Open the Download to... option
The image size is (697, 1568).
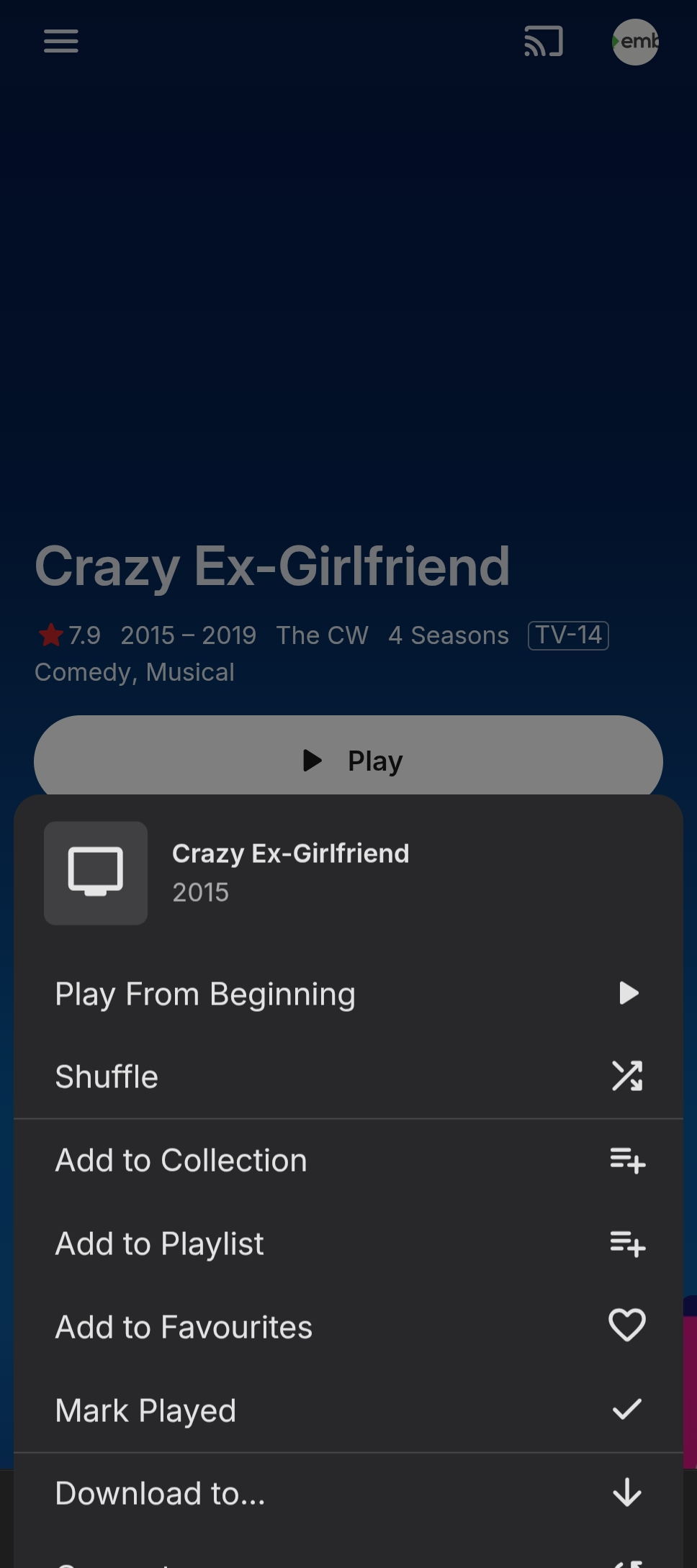[x=348, y=1493]
